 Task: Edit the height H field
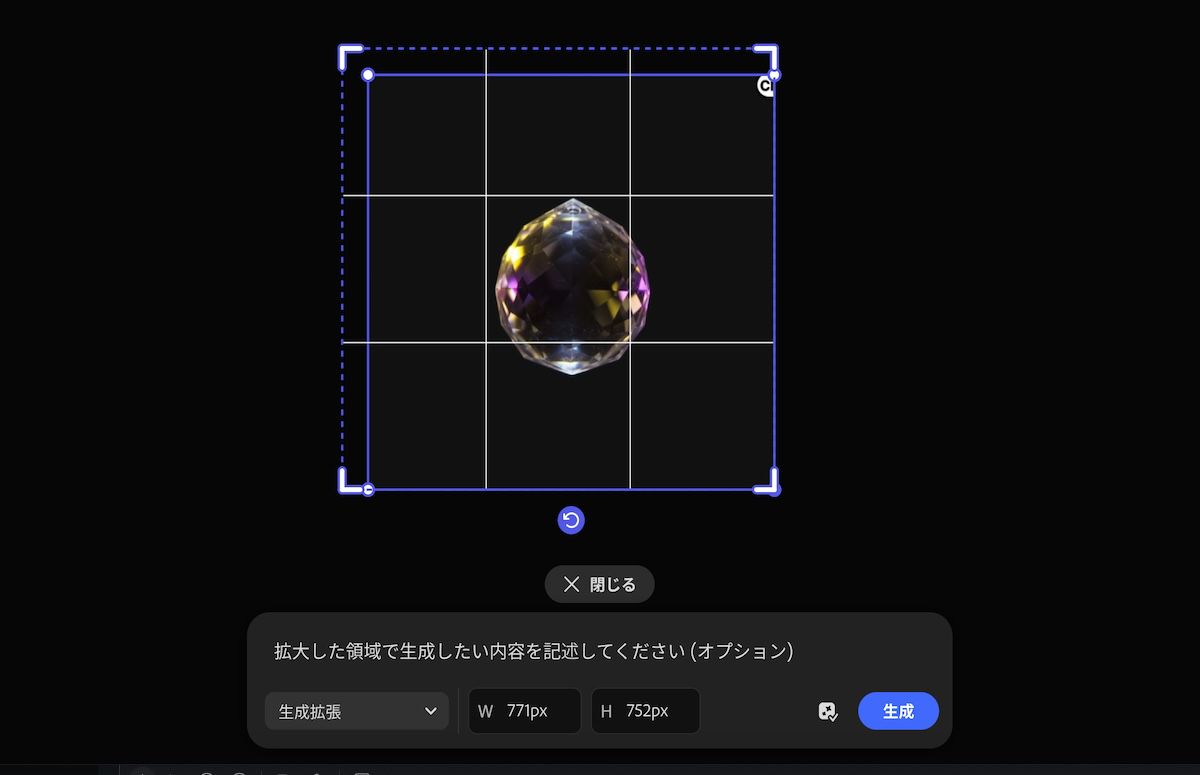click(647, 711)
